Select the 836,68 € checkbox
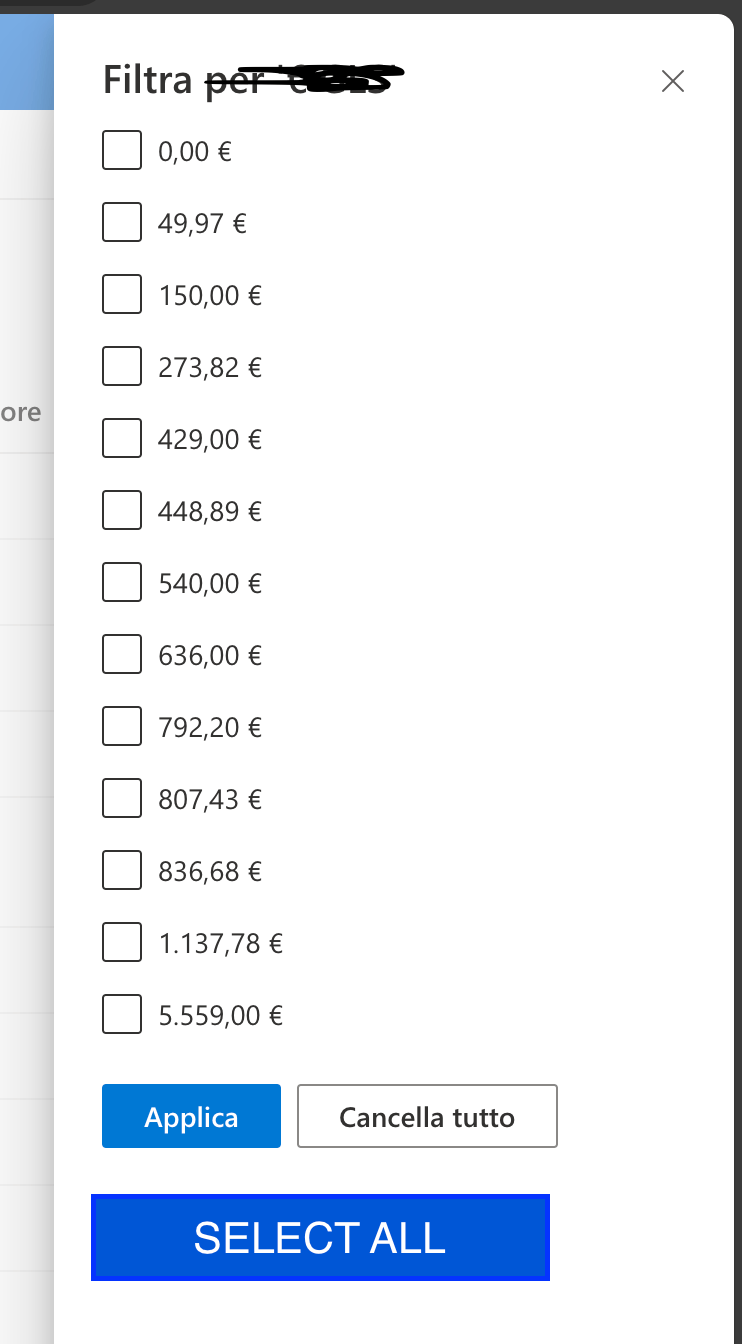This screenshot has width=742, height=1344. tap(122, 871)
